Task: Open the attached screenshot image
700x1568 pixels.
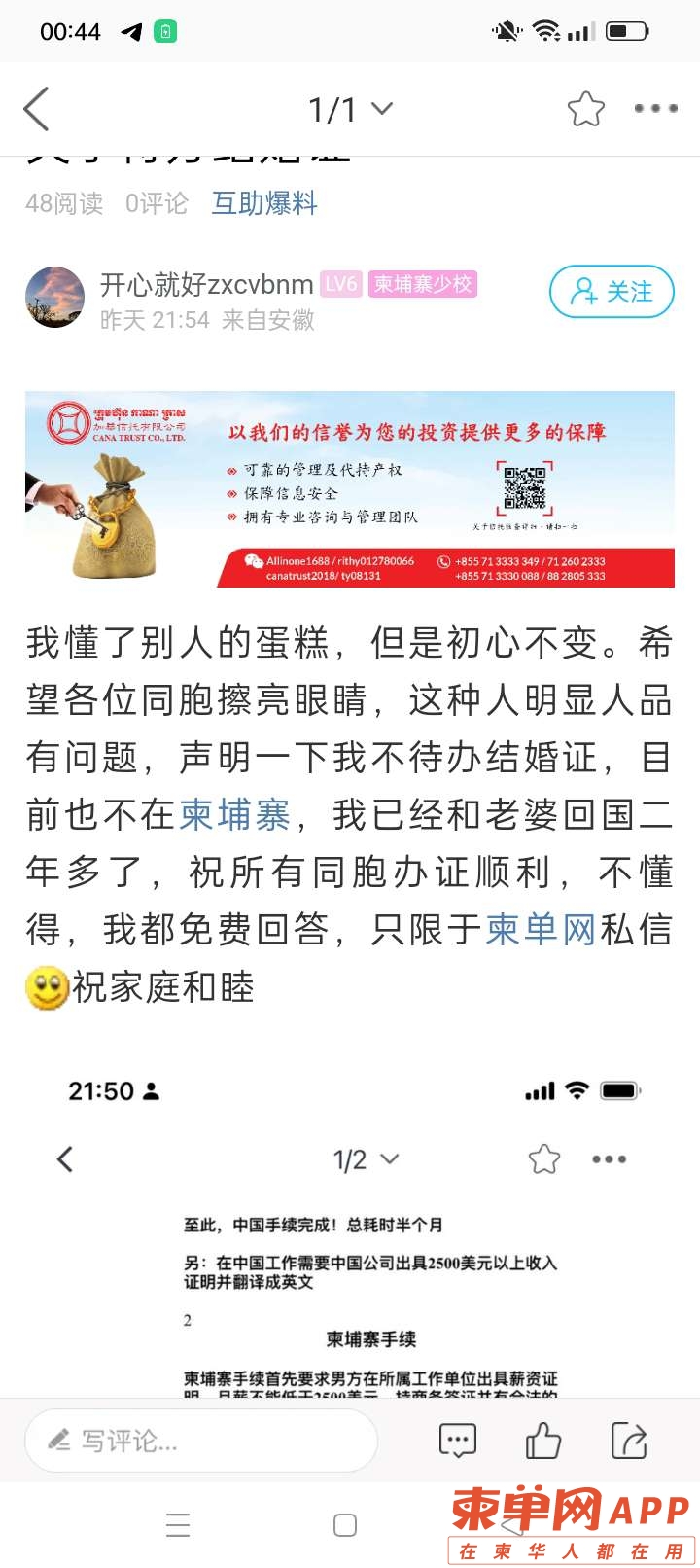Action: [x=350, y=1235]
